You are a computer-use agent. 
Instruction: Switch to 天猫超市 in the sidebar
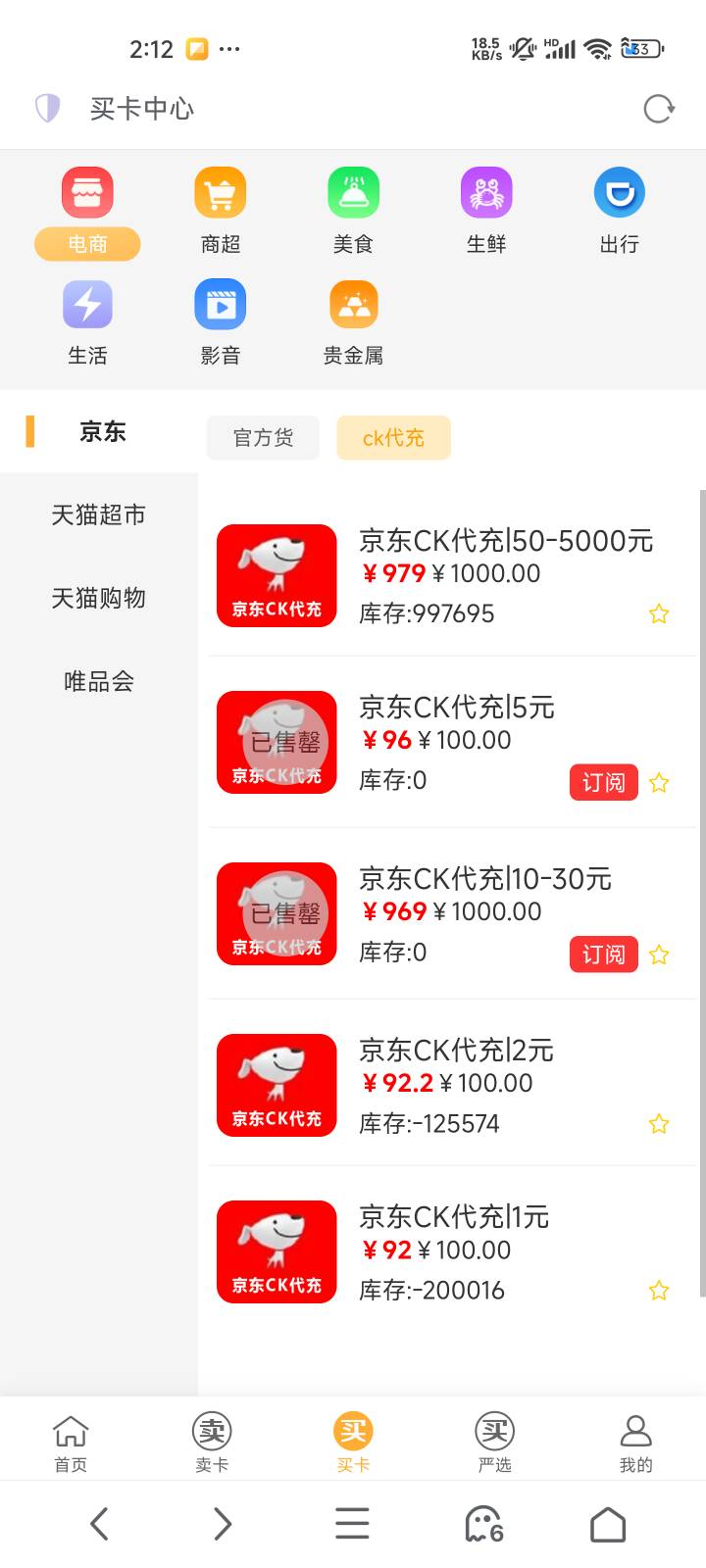point(99,514)
